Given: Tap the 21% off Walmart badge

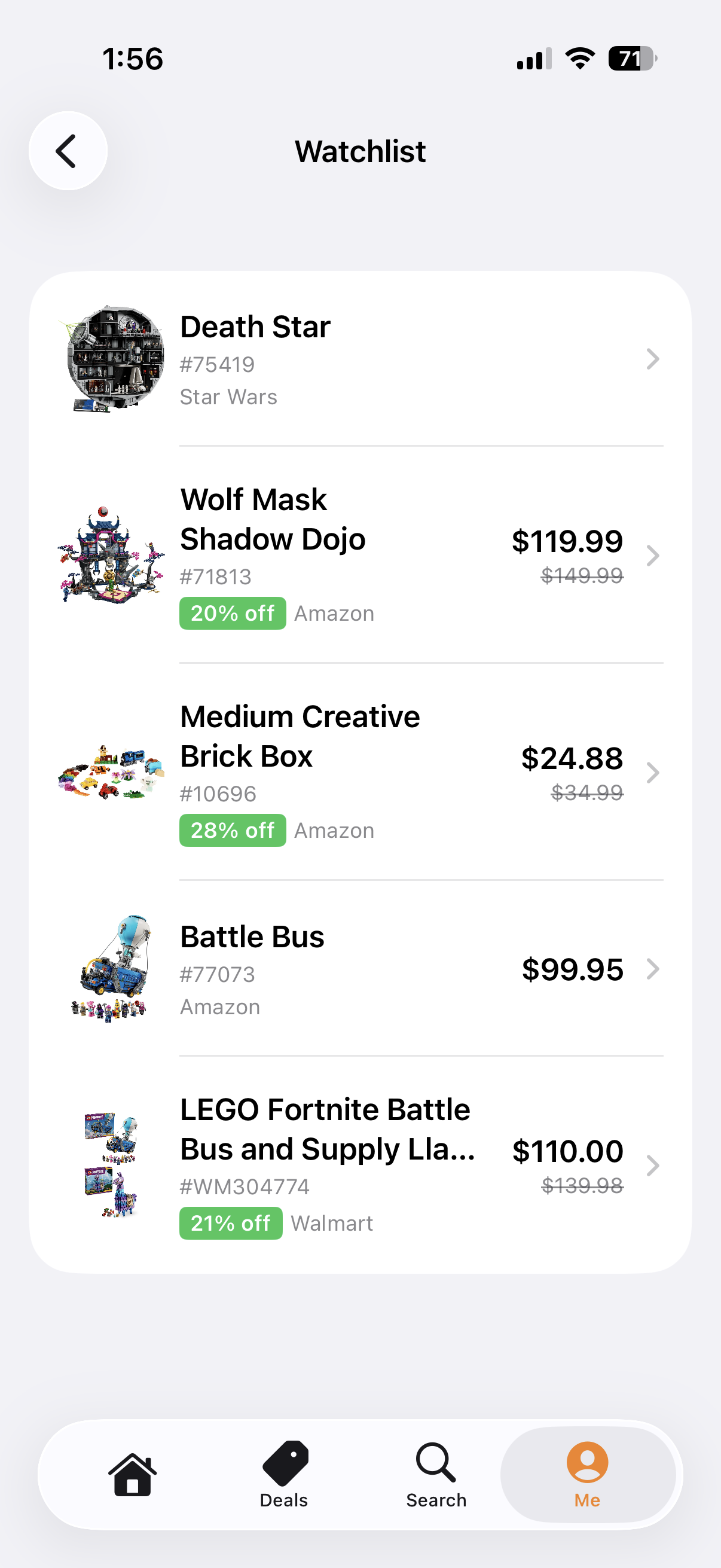Looking at the screenshot, I should coord(231,1223).
